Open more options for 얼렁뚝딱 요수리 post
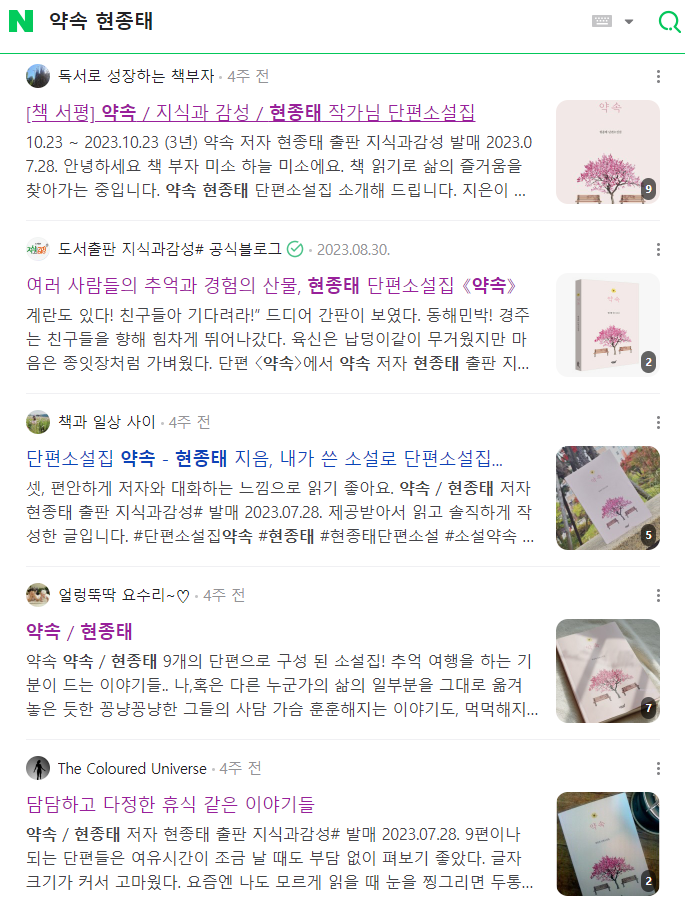 pyautogui.click(x=658, y=596)
